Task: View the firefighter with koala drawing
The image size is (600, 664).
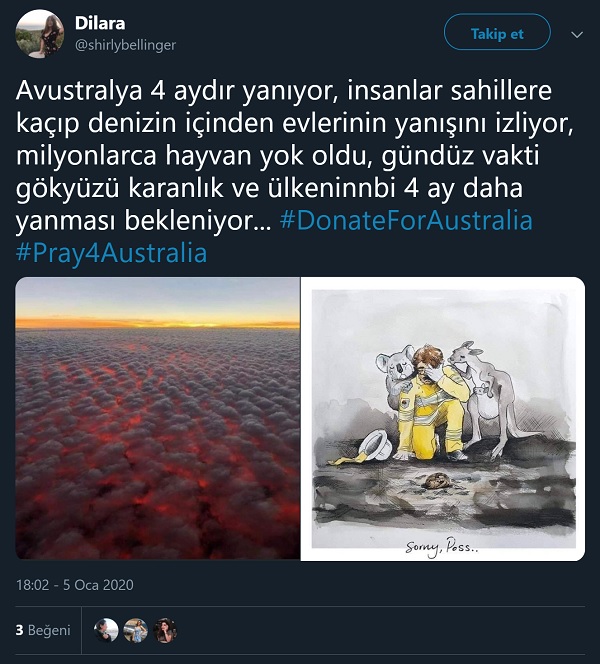Action: pos(443,418)
